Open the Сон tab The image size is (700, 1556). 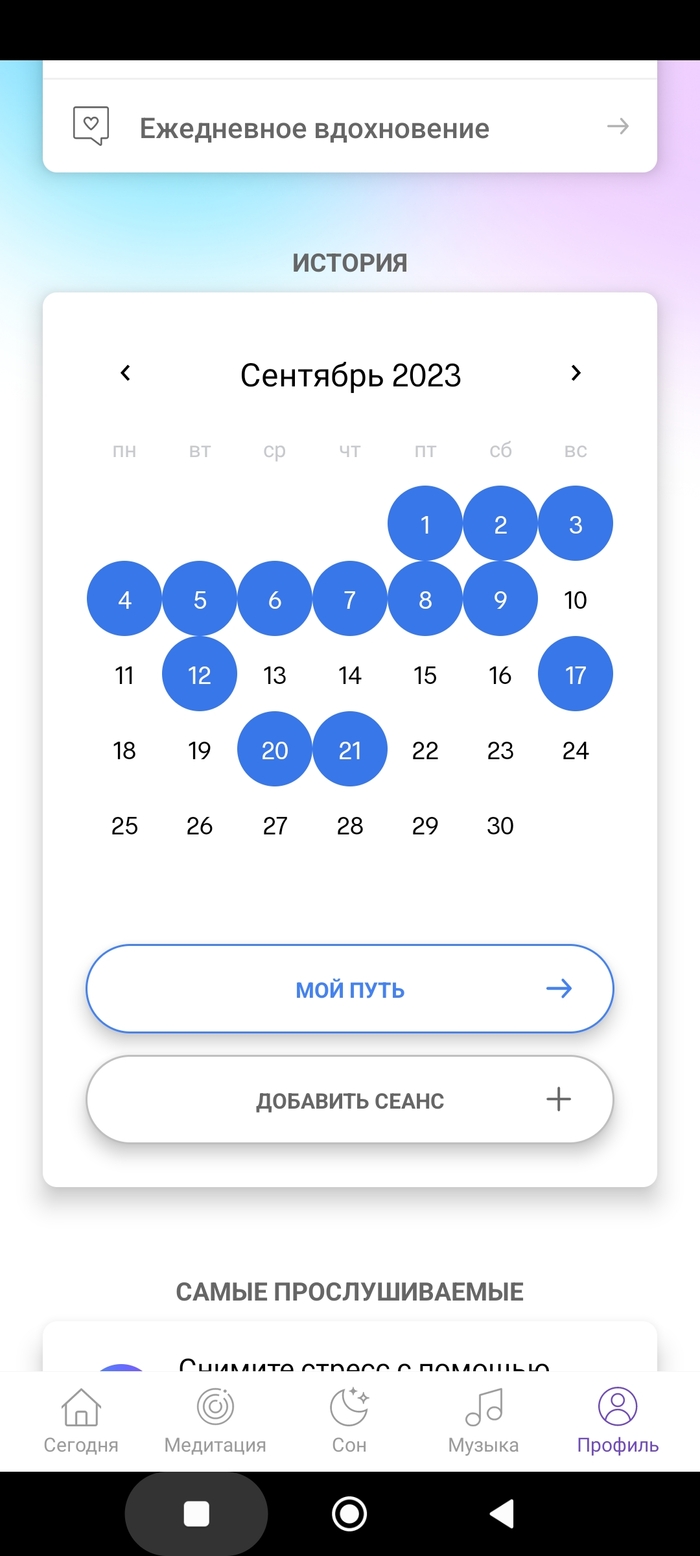pos(349,1421)
